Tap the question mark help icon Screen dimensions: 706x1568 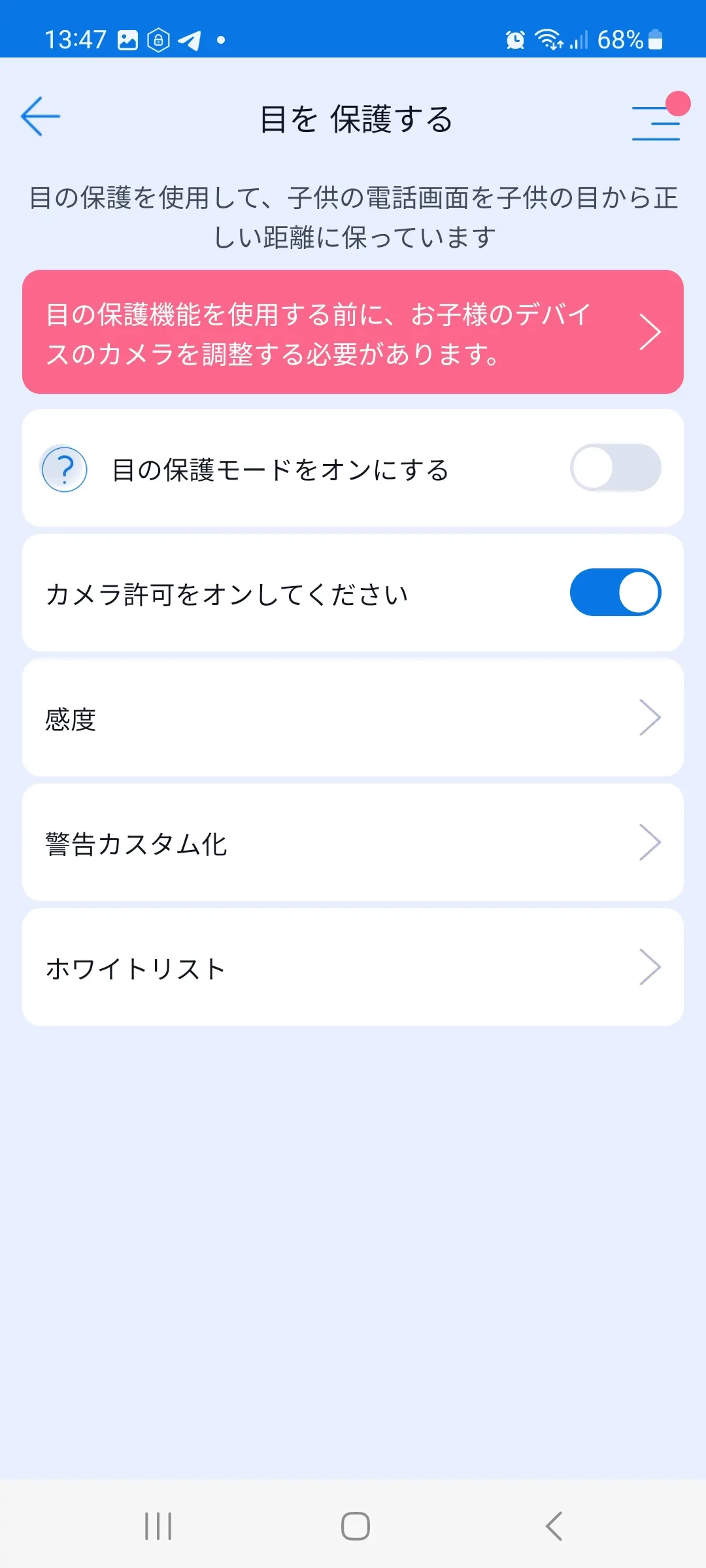click(65, 469)
